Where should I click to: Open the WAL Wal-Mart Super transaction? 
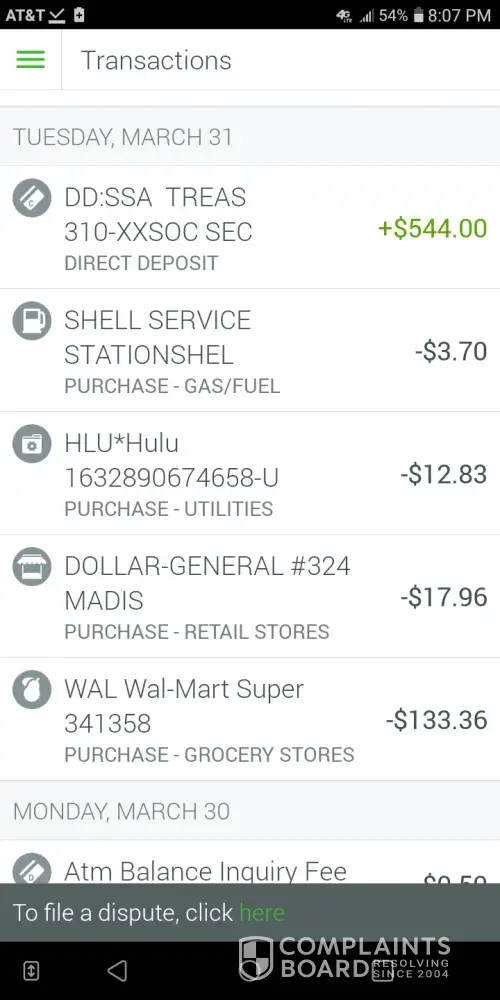pyautogui.click(x=250, y=719)
